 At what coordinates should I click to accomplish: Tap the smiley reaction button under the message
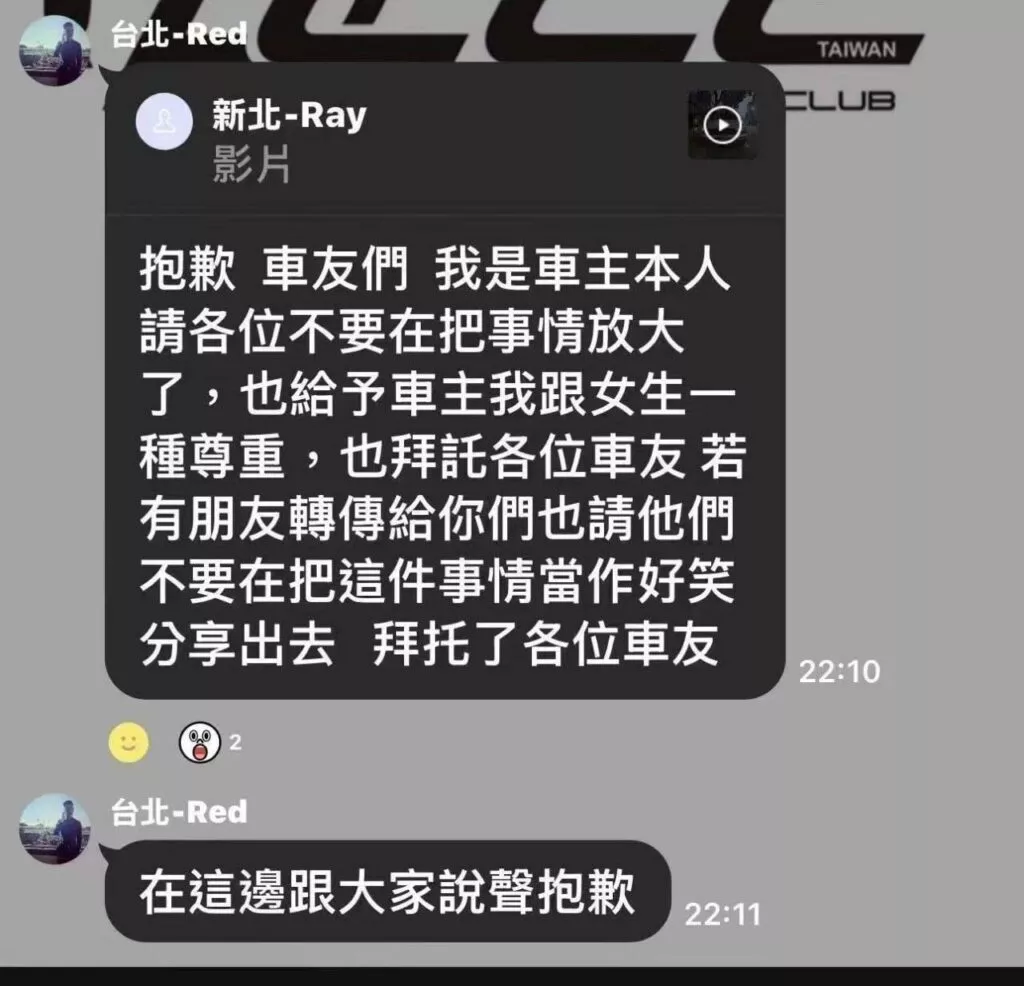pos(128,742)
